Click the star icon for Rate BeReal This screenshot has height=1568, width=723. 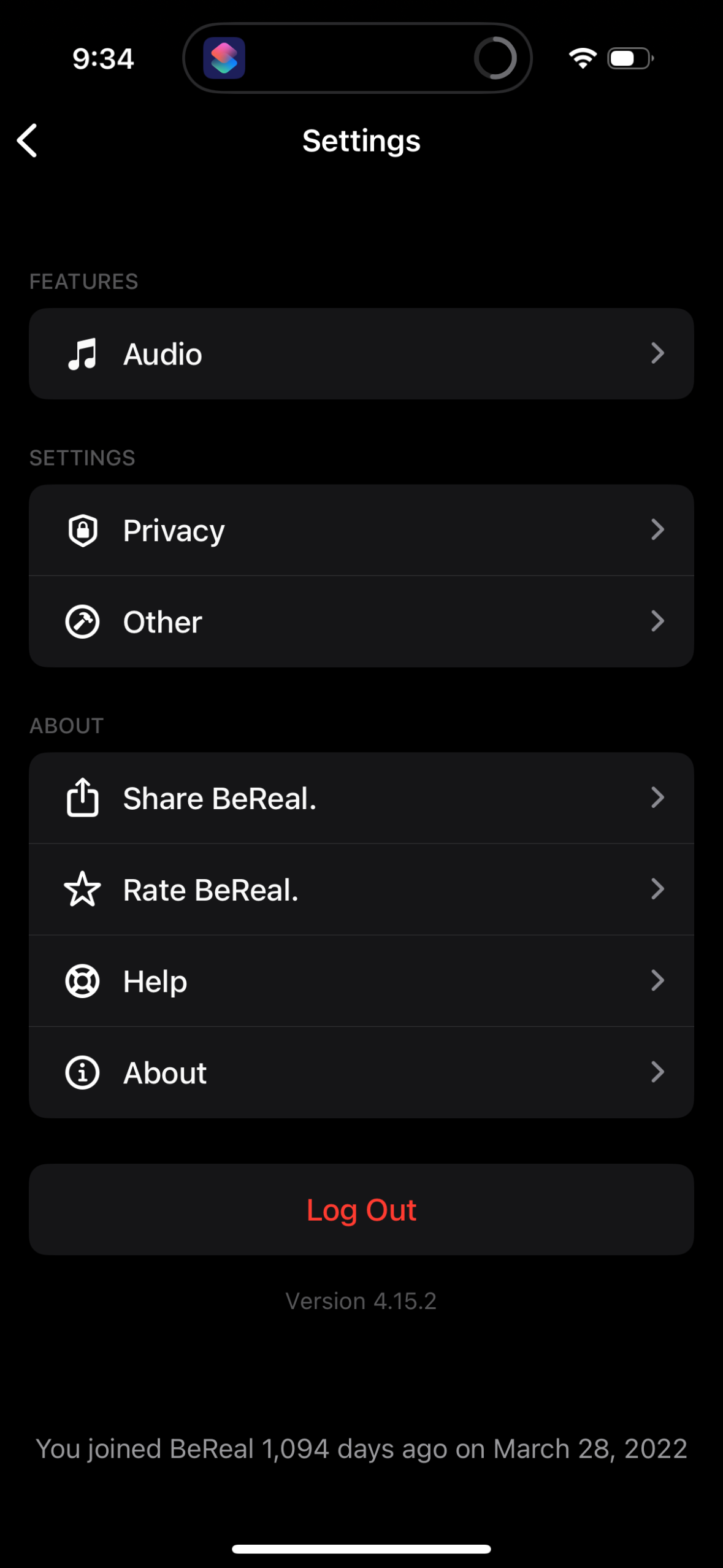(82, 889)
